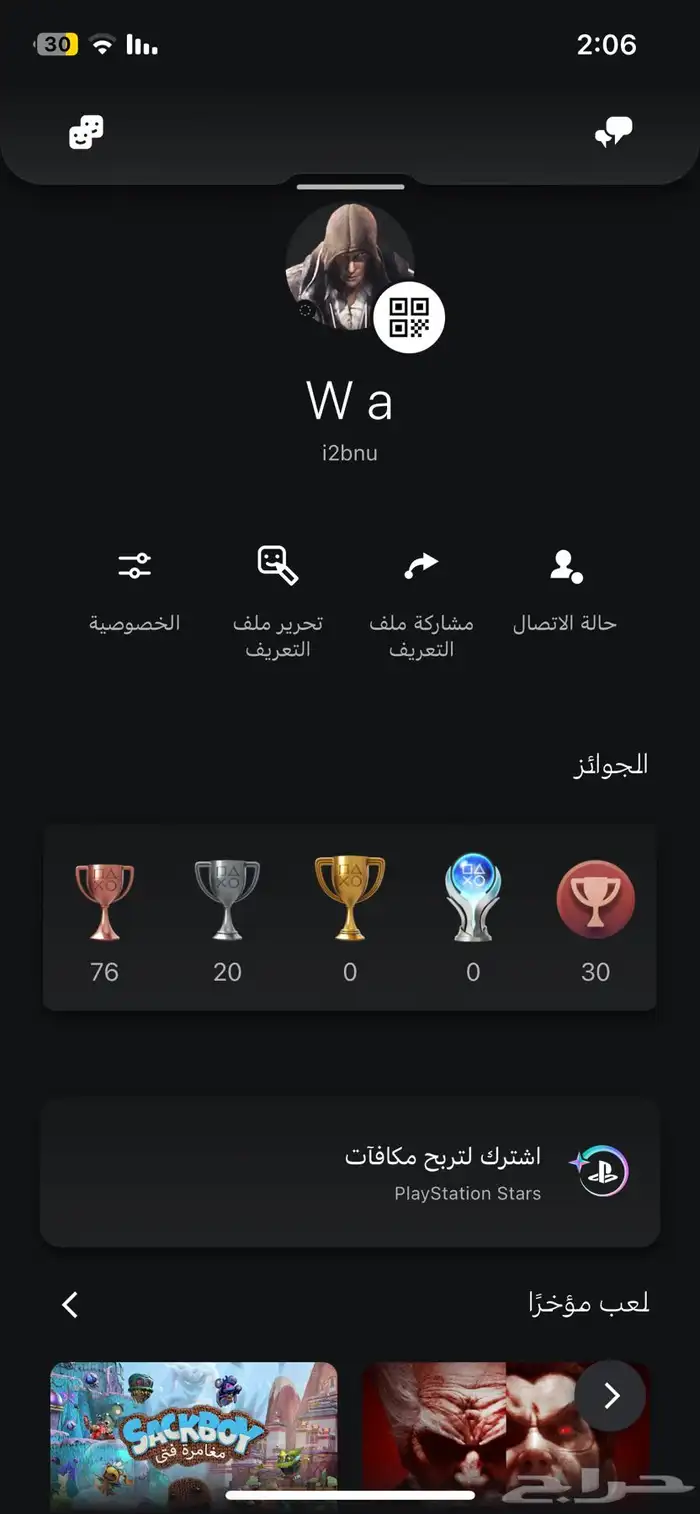This screenshot has width=700, height=1514.
Task: Open the game dice icon at top
Action: 86,133
